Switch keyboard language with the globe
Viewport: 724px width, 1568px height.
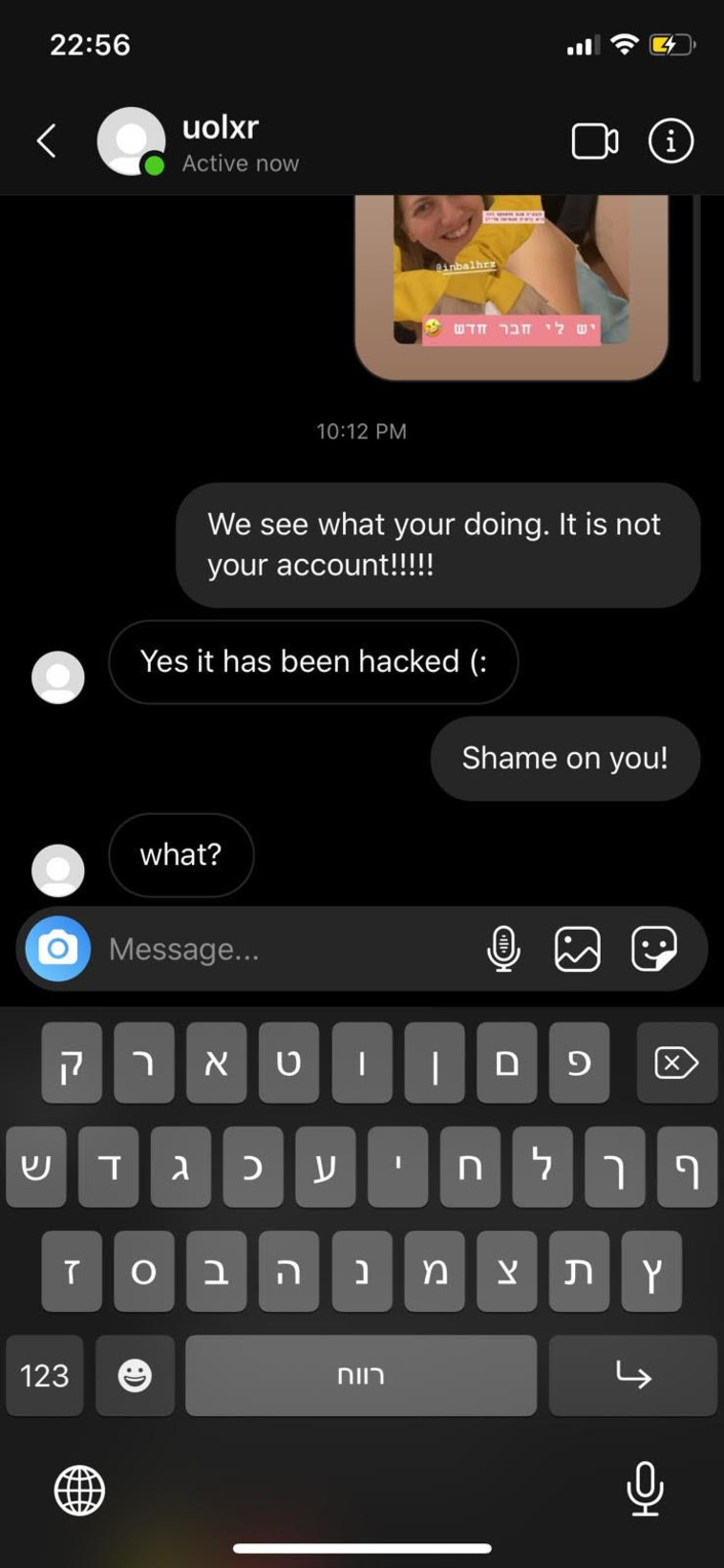79,1490
